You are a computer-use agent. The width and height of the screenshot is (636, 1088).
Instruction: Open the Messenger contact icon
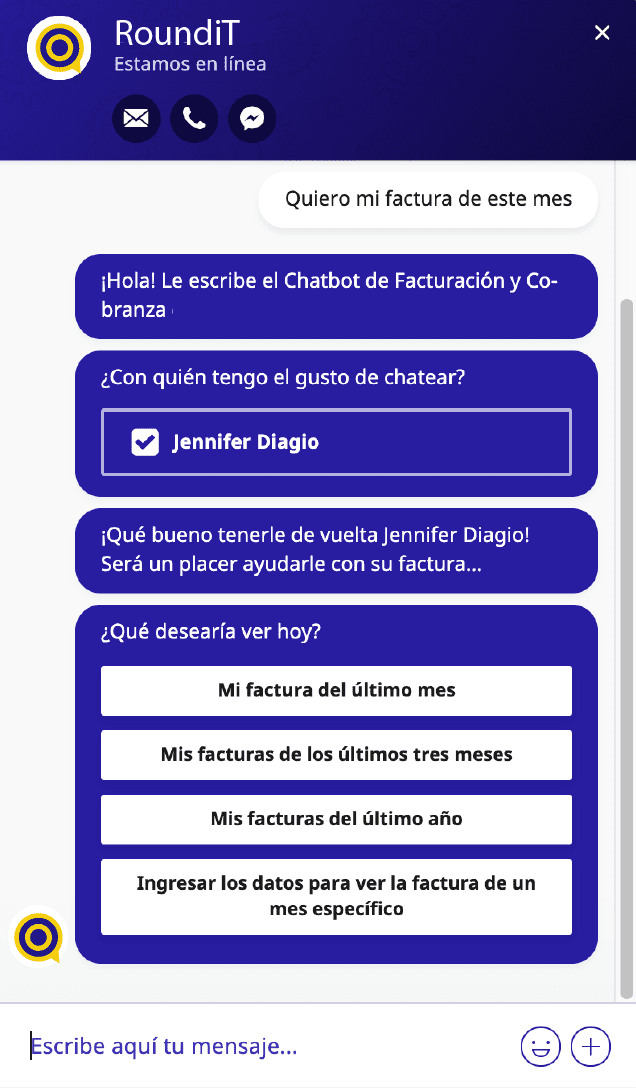click(252, 119)
